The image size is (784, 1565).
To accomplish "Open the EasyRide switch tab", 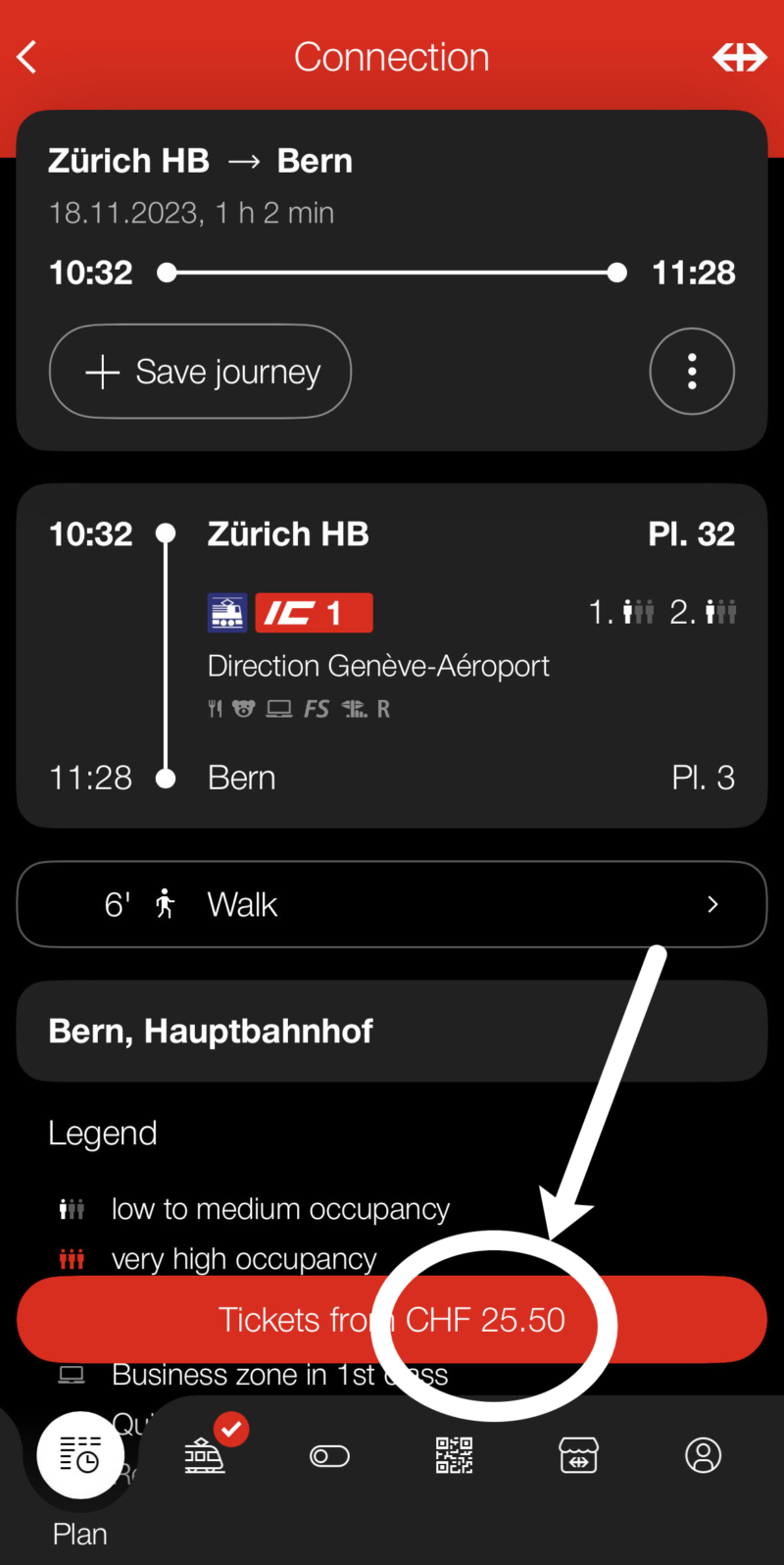I will 329,1456.
